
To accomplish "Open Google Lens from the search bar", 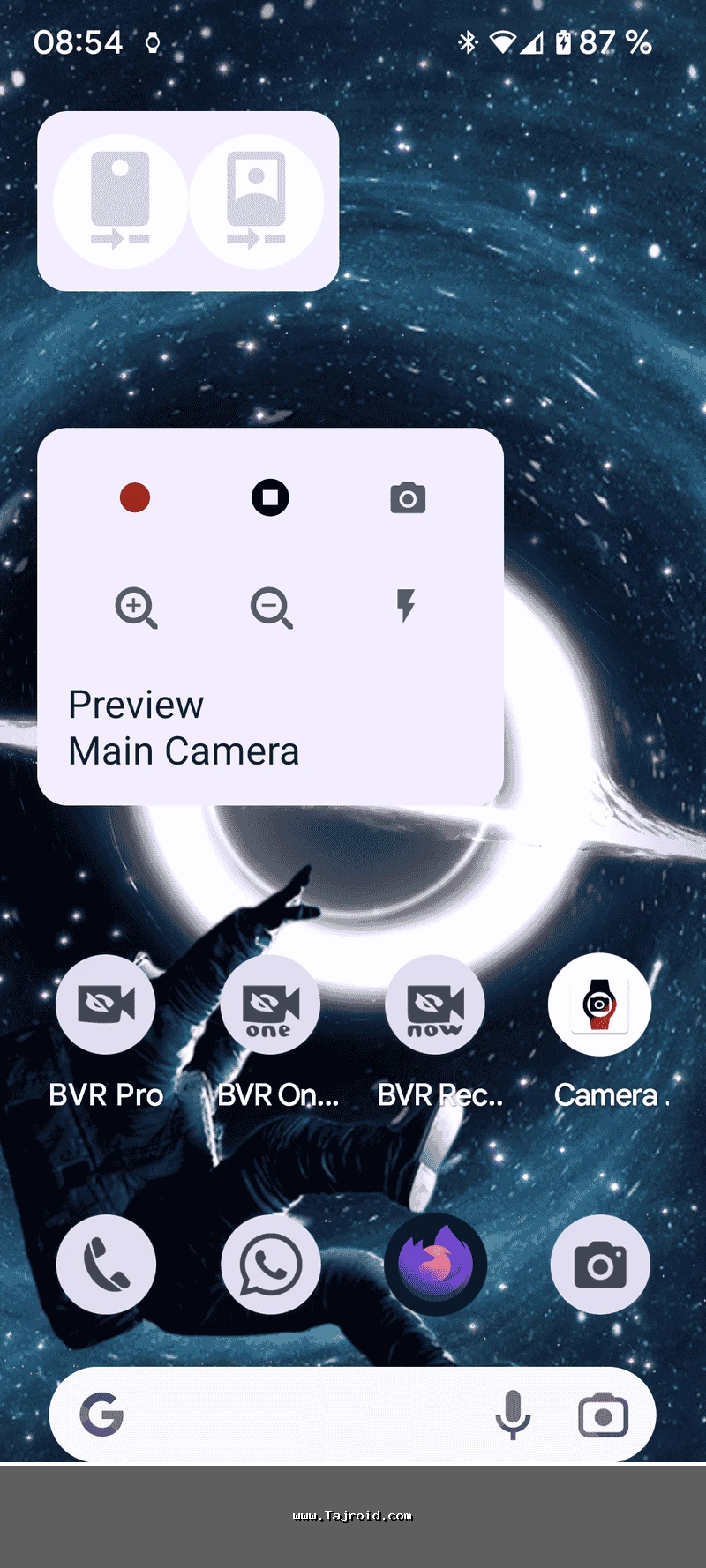I will click(x=604, y=1415).
